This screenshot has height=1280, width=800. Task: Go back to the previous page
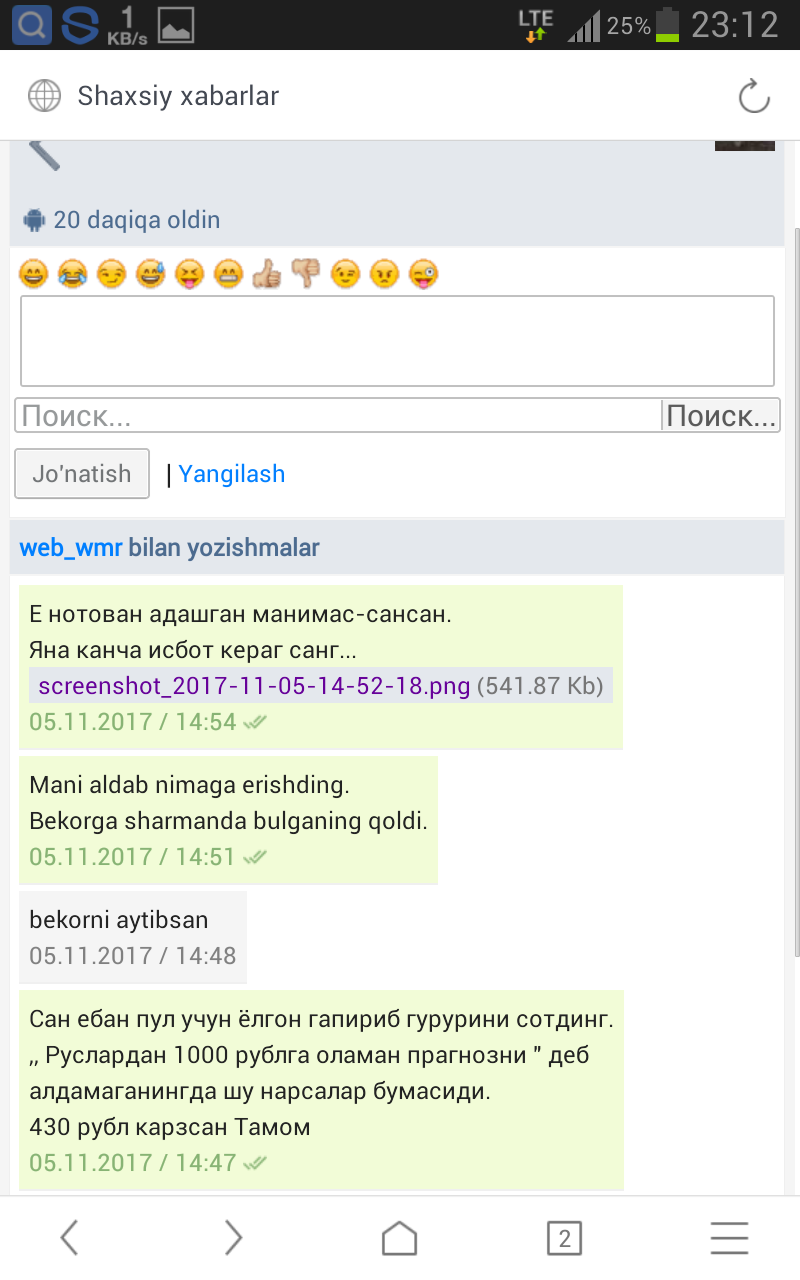point(69,1238)
